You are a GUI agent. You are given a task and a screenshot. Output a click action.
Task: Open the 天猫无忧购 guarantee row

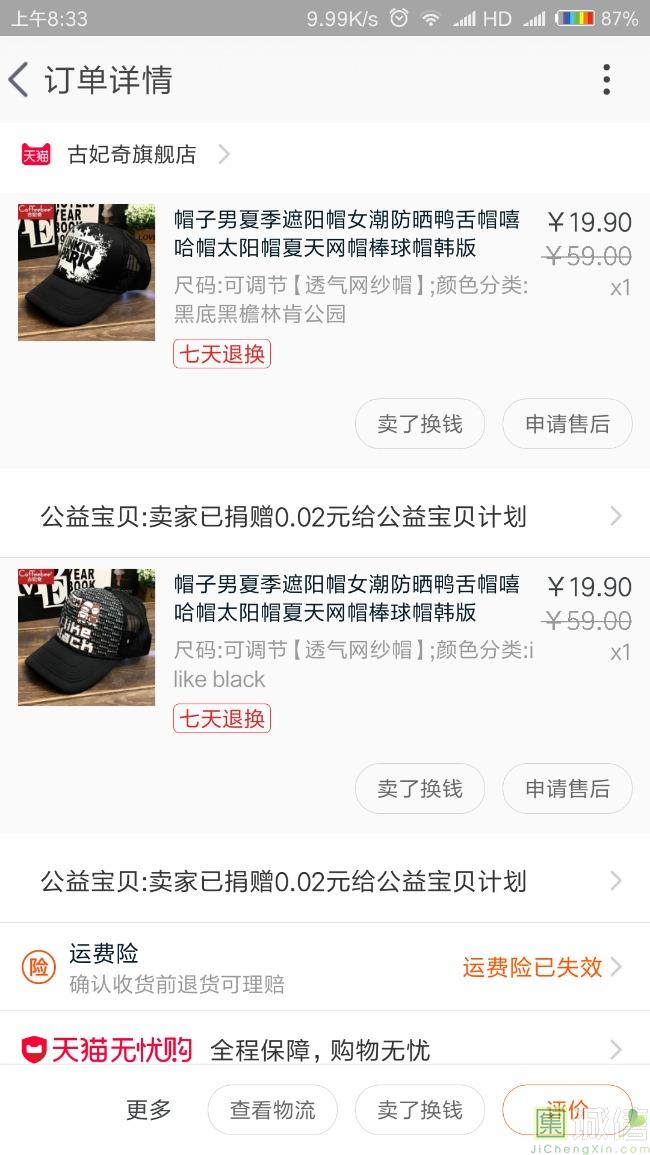(x=325, y=1049)
